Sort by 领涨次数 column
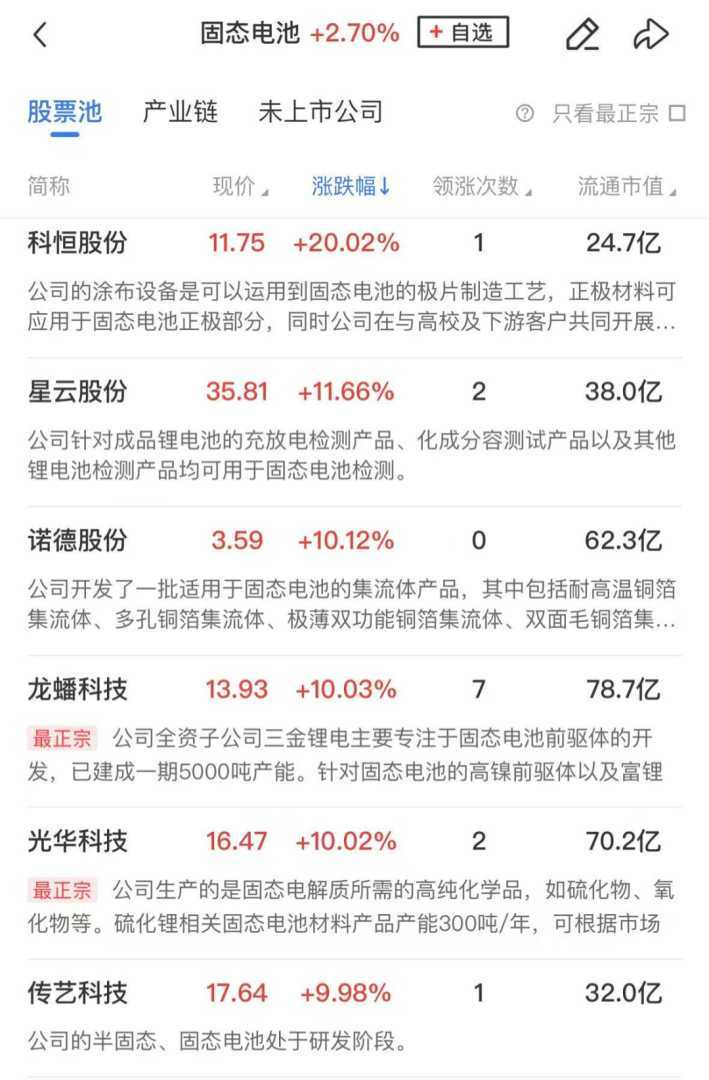The width and height of the screenshot is (709, 1080). 481,186
